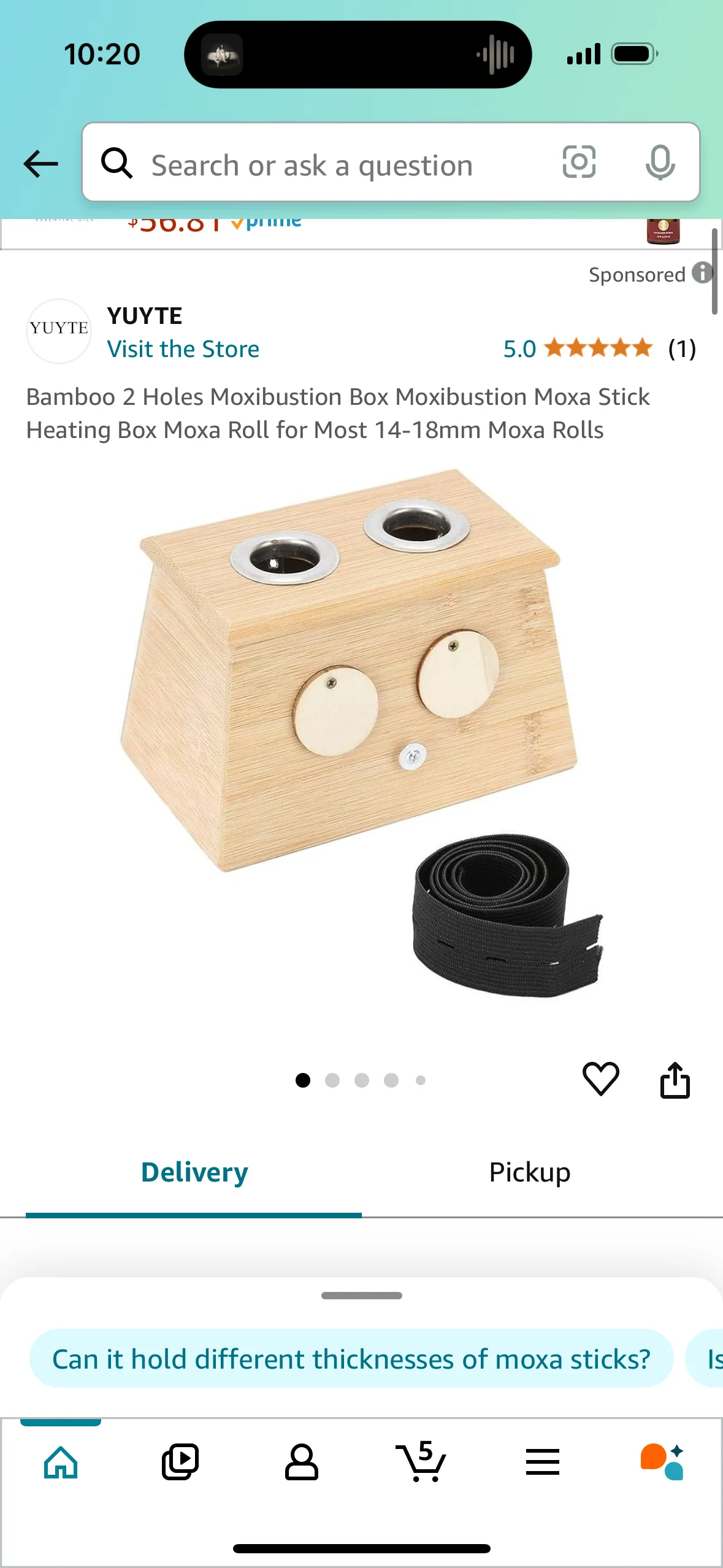
Task: Open the camera lens search
Action: click(x=579, y=163)
